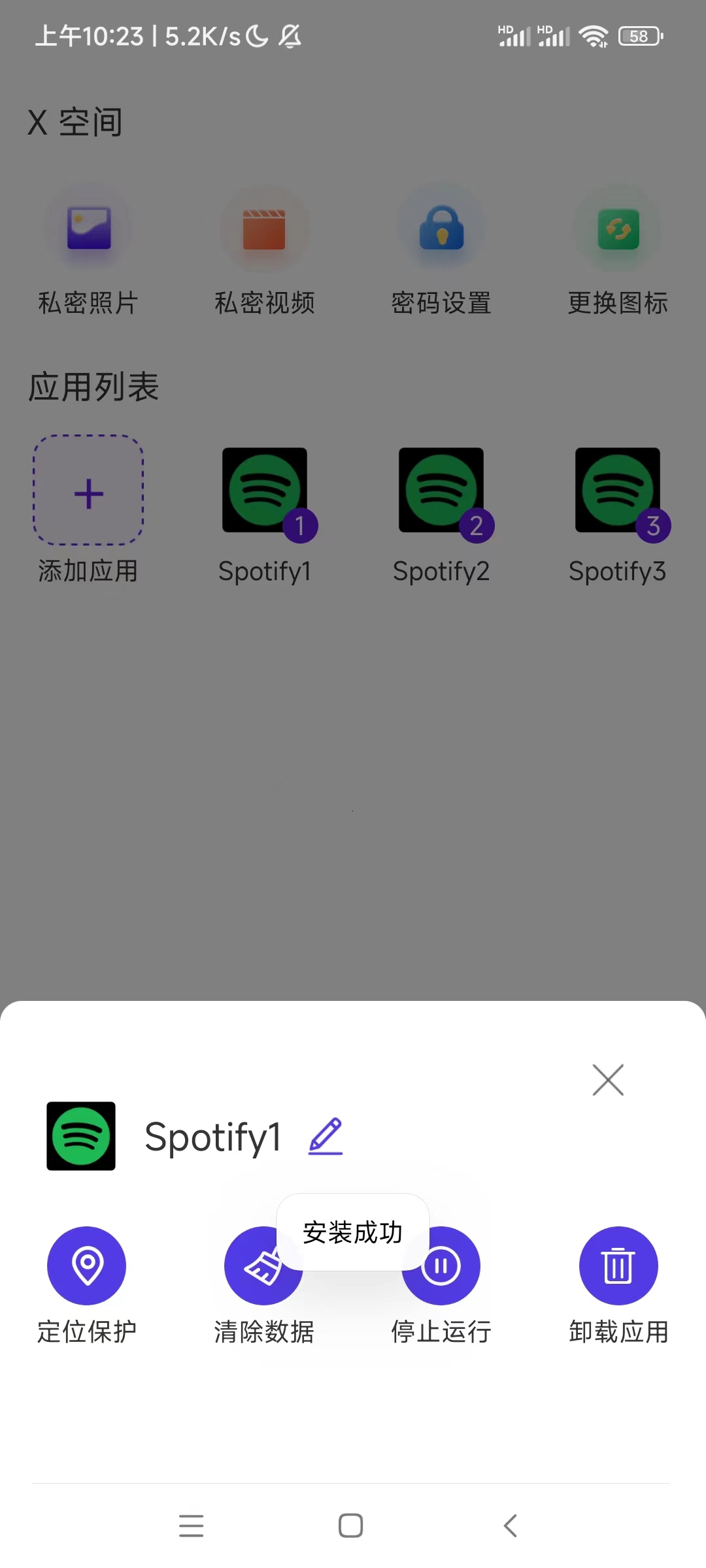Image resolution: width=706 pixels, height=1568 pixels.
Task: Tap 添加应用 to add a new app
Action: 88,493
